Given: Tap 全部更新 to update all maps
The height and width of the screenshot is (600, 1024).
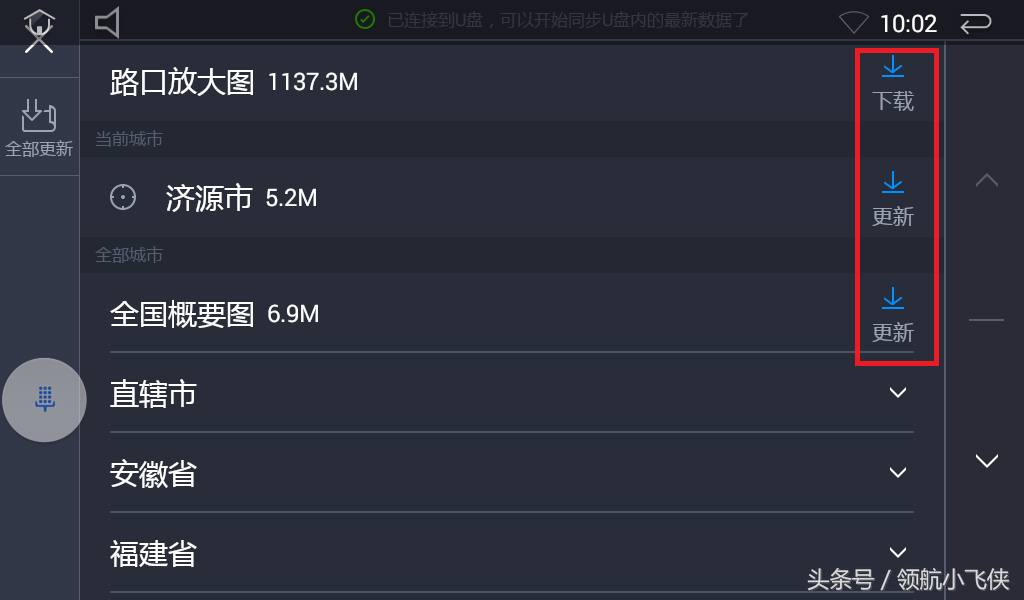Looking at the screenshot, I should [x=39, y=128].
